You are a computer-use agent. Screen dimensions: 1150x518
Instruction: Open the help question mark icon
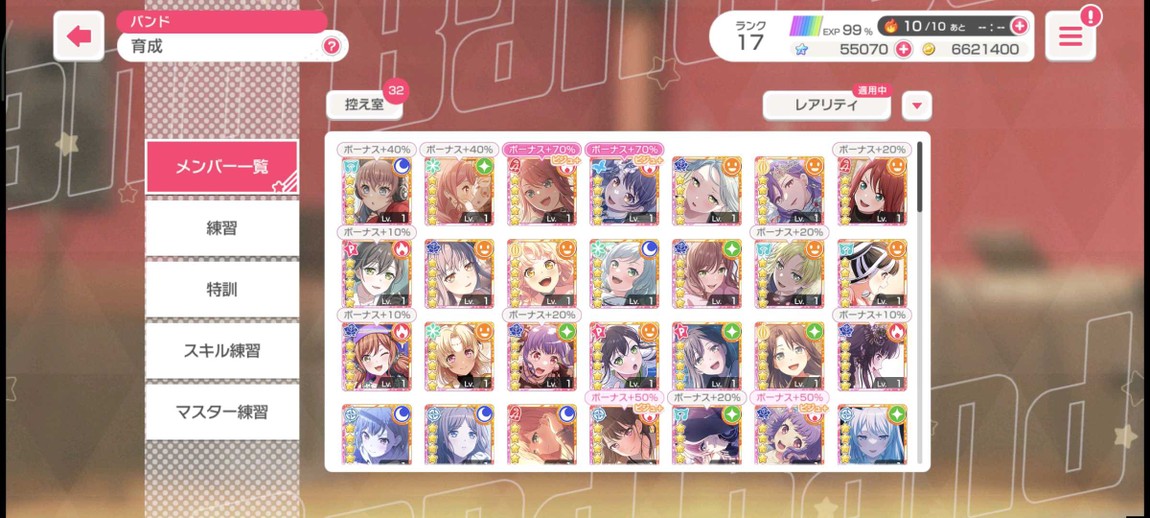click(x=331, y=46)
